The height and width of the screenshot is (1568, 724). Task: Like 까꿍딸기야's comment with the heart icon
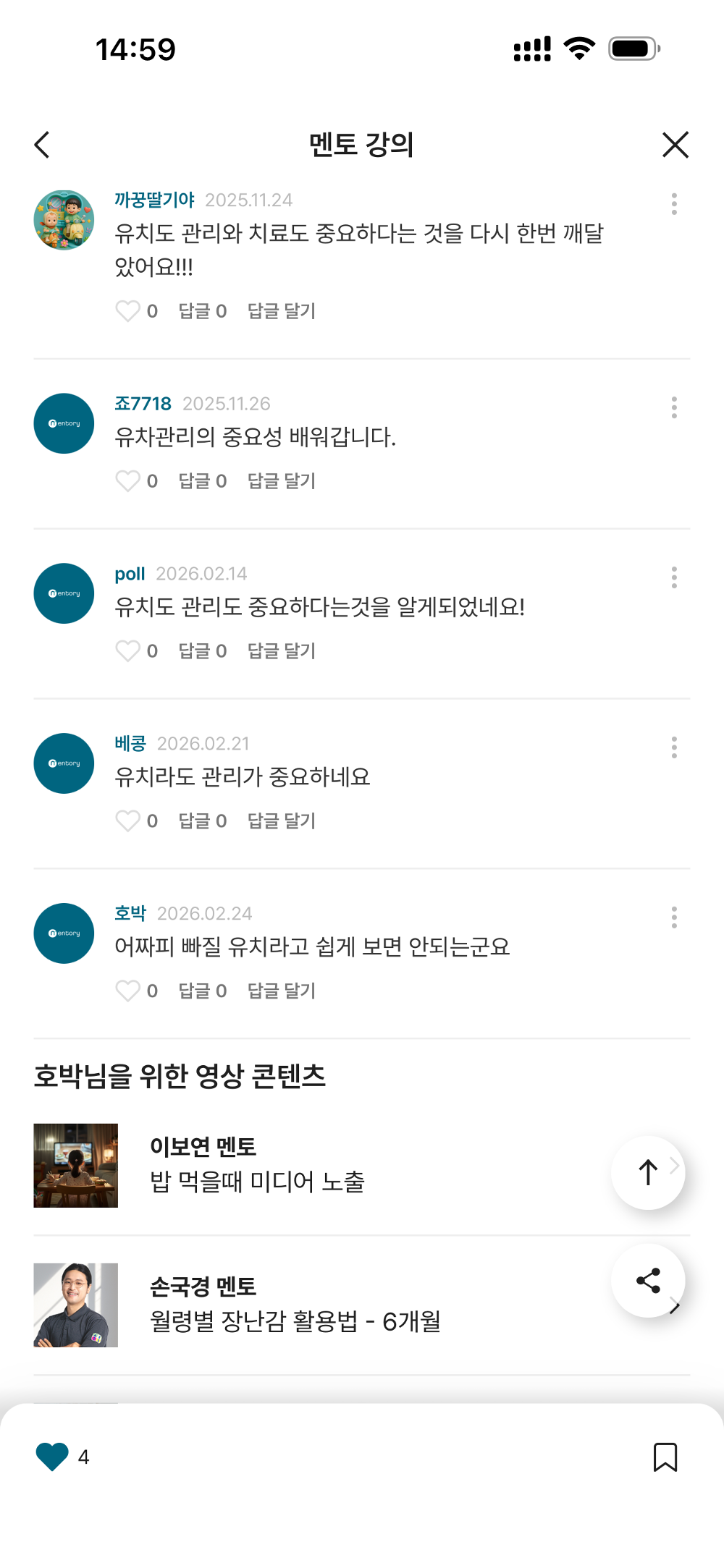coord(129,310)
